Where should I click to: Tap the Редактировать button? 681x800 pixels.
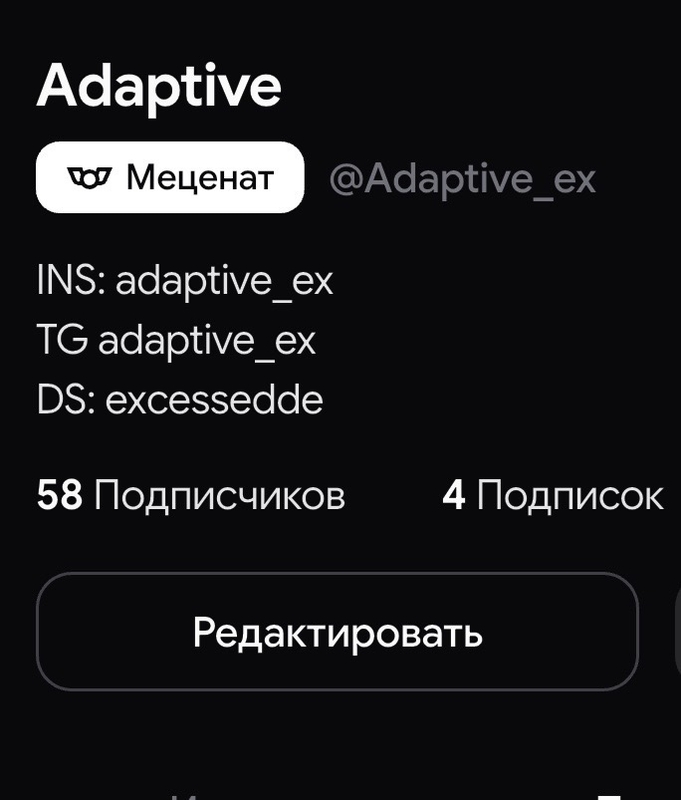(x=337, y=632)
